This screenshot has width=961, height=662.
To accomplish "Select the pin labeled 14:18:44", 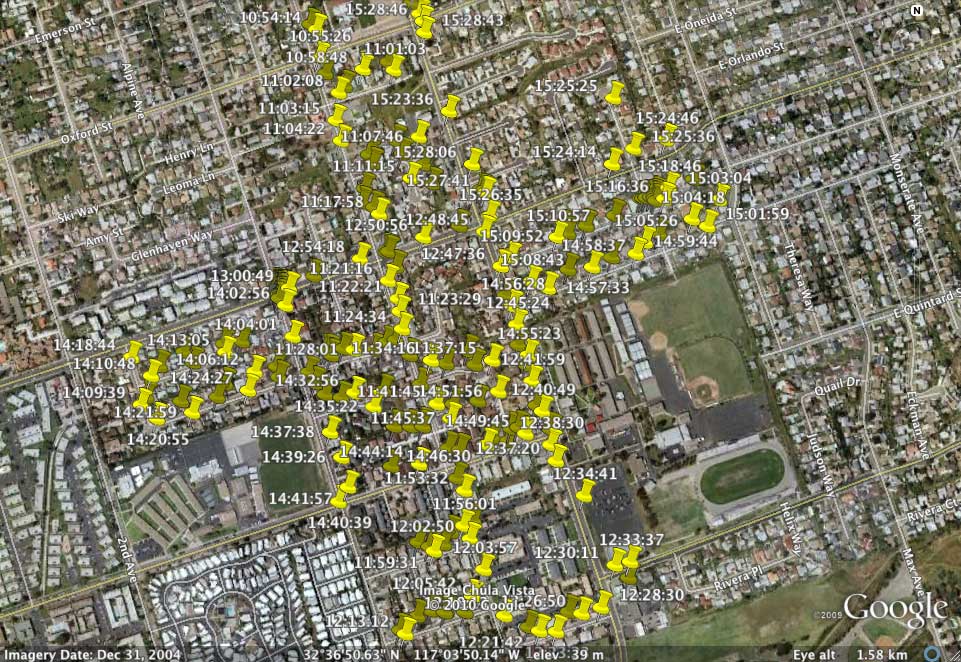I will 133,350.
